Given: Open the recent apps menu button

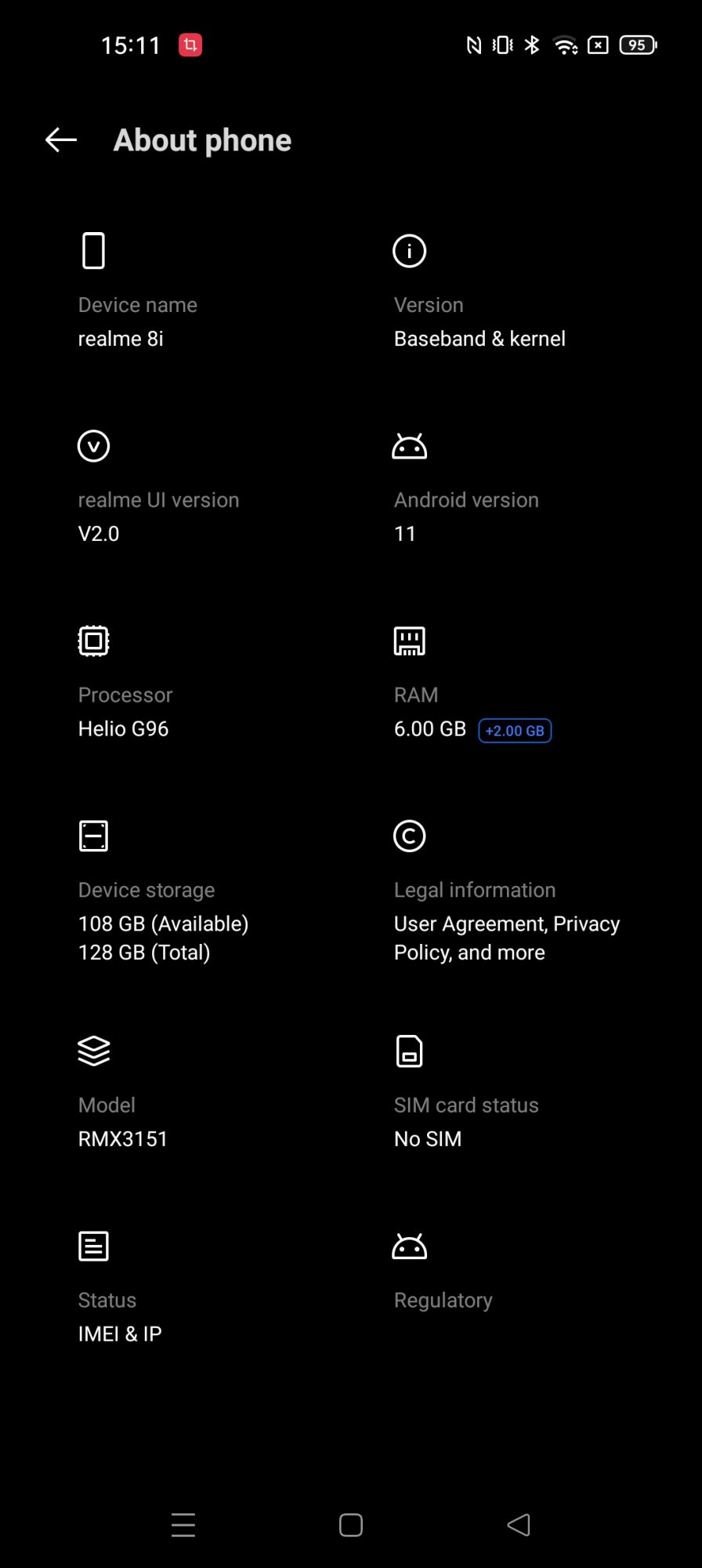Looking at the screenshot, I should click(x=183, y=1525).
